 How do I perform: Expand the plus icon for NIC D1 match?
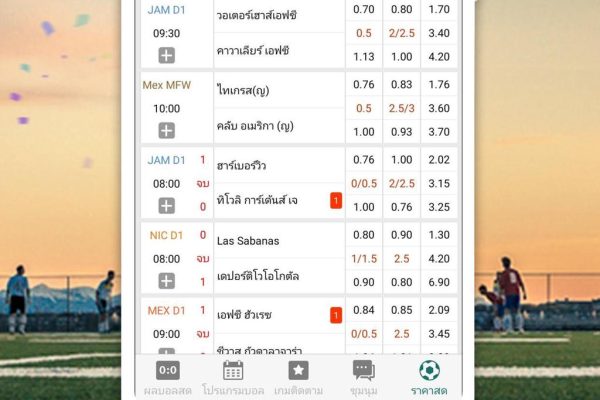(x=166, y=281)
